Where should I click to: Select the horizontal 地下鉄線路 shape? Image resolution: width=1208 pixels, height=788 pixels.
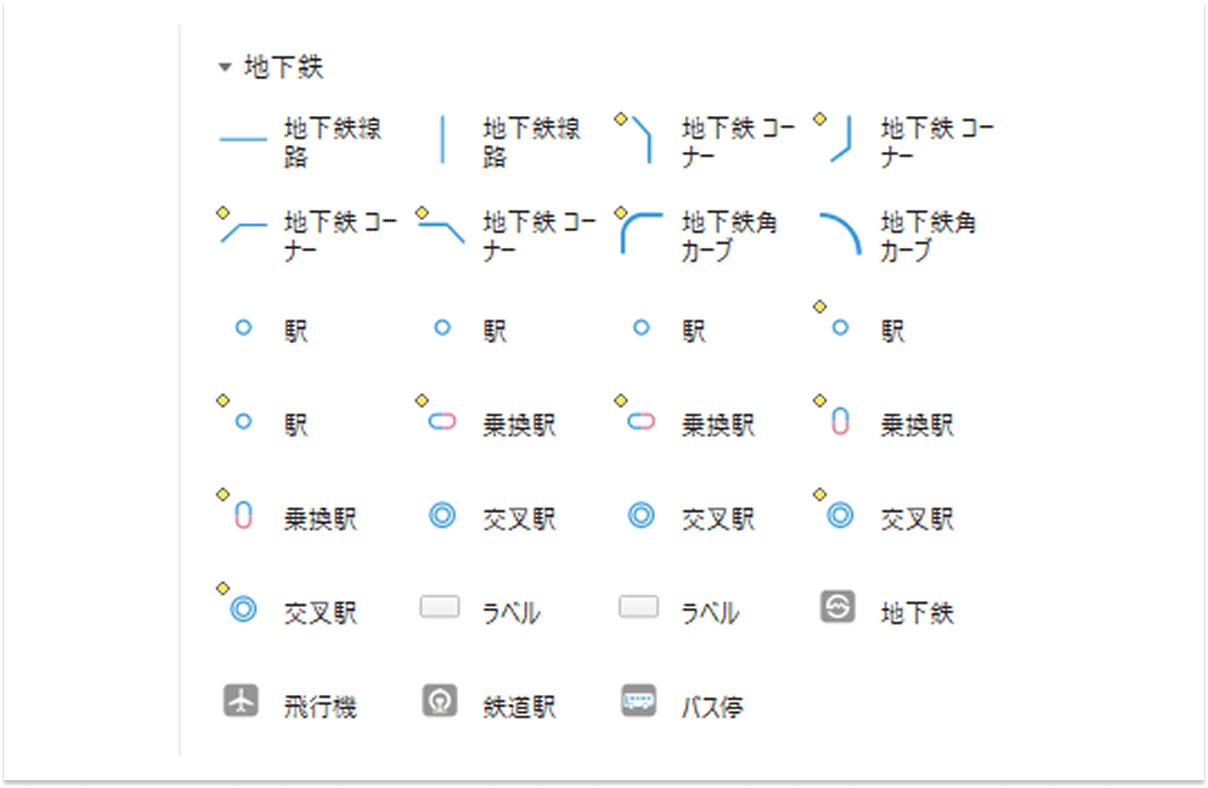pos(243,140)
